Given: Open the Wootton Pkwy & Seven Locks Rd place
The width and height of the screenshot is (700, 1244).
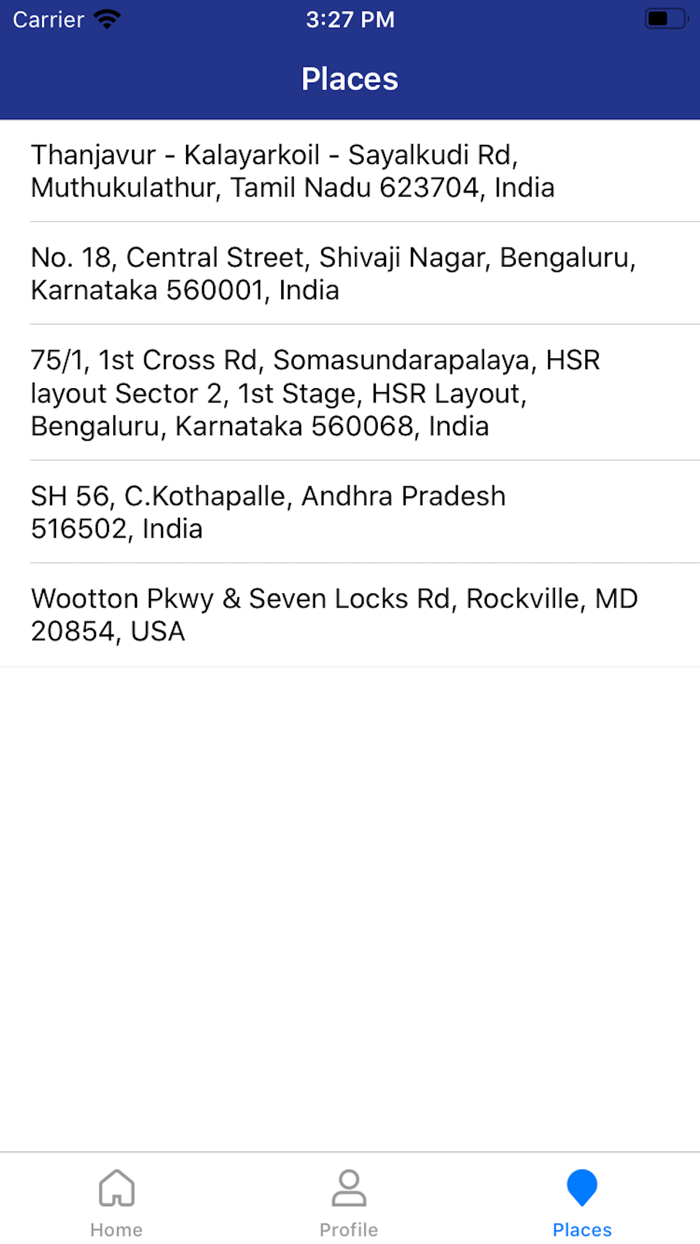Looking at the screenshot, I should pyautogui.click(x=350, y=615).
